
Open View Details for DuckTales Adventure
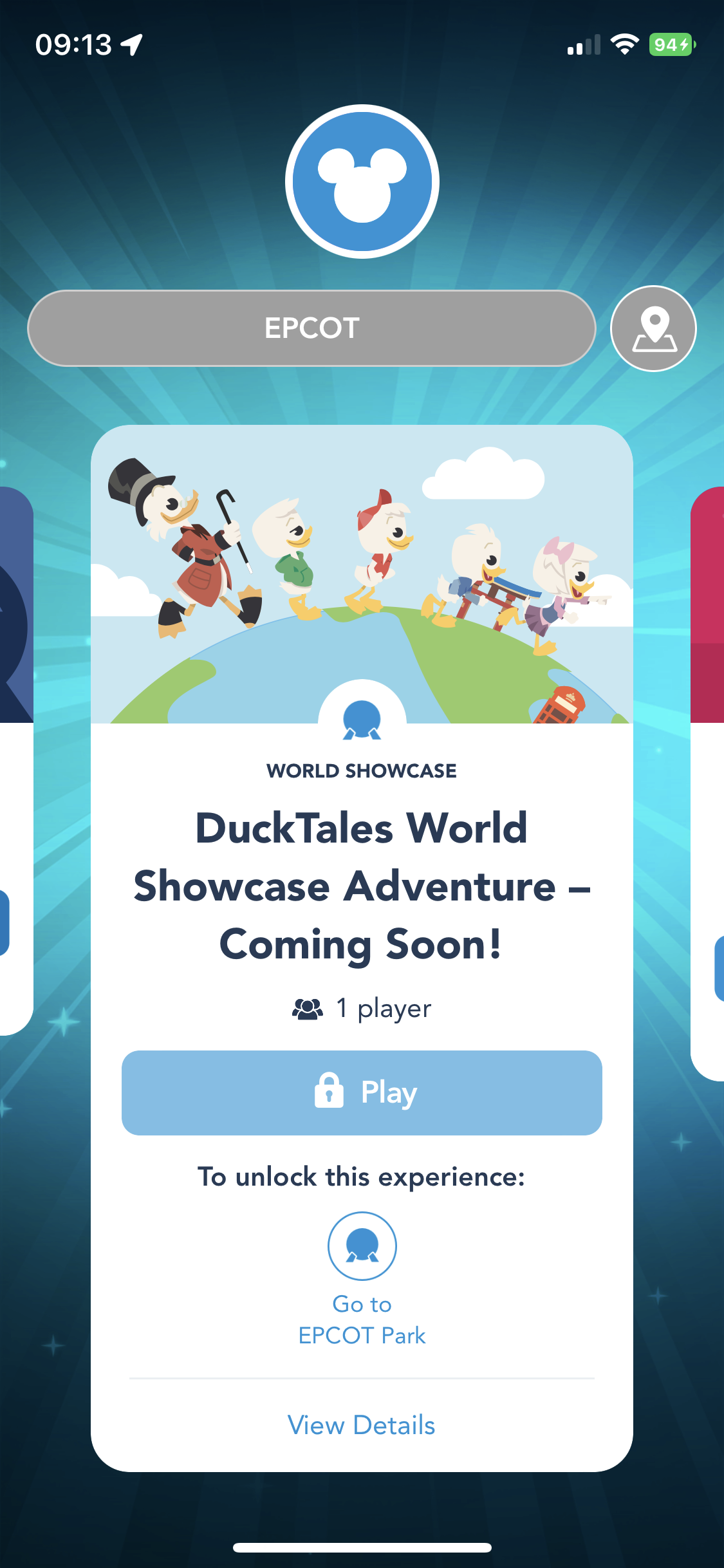(x=362, y=1425)
